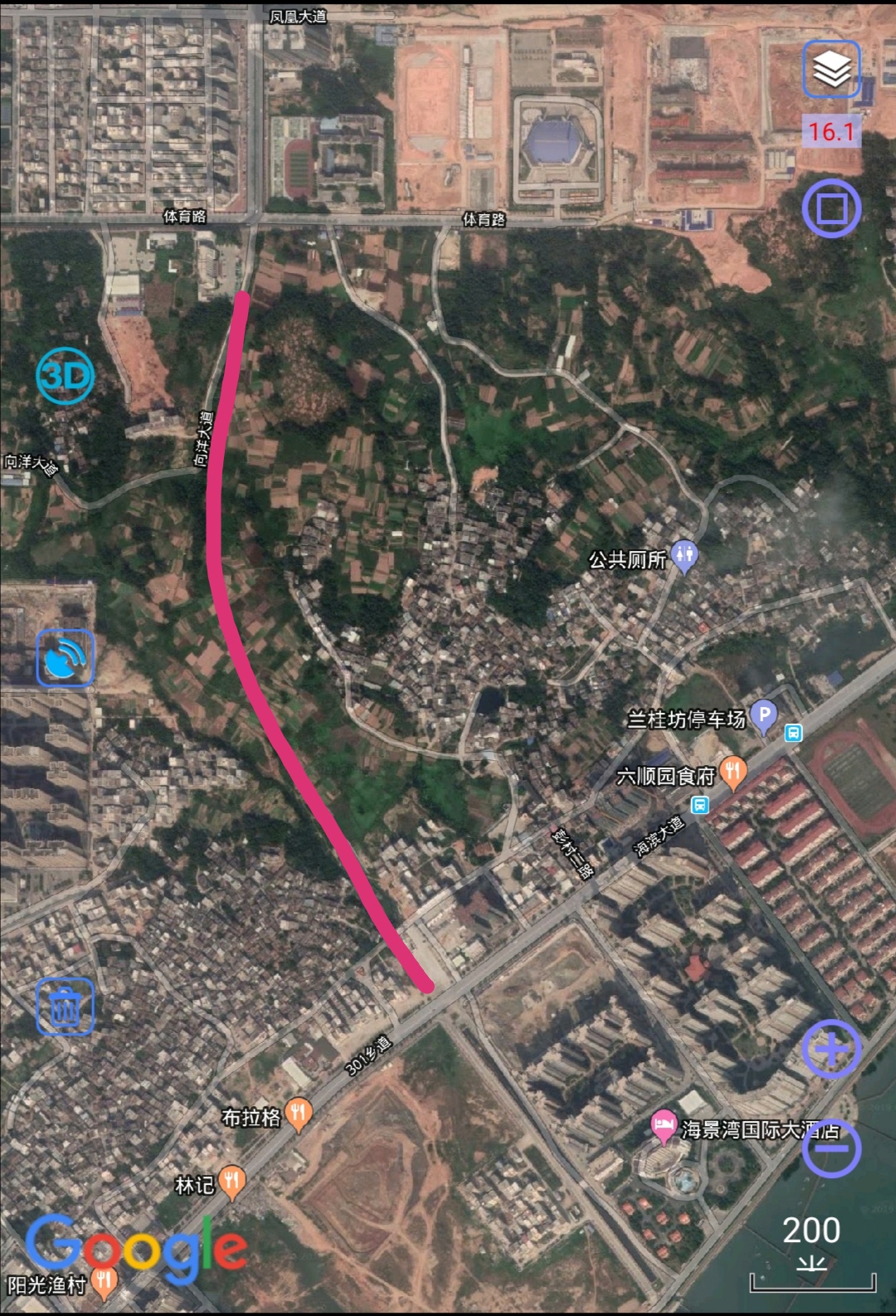Viewport: 896px width, 1316px height.
Task: Select the 公共厕所 map marker
Action: pyautogui.click(x=684, y=554)
